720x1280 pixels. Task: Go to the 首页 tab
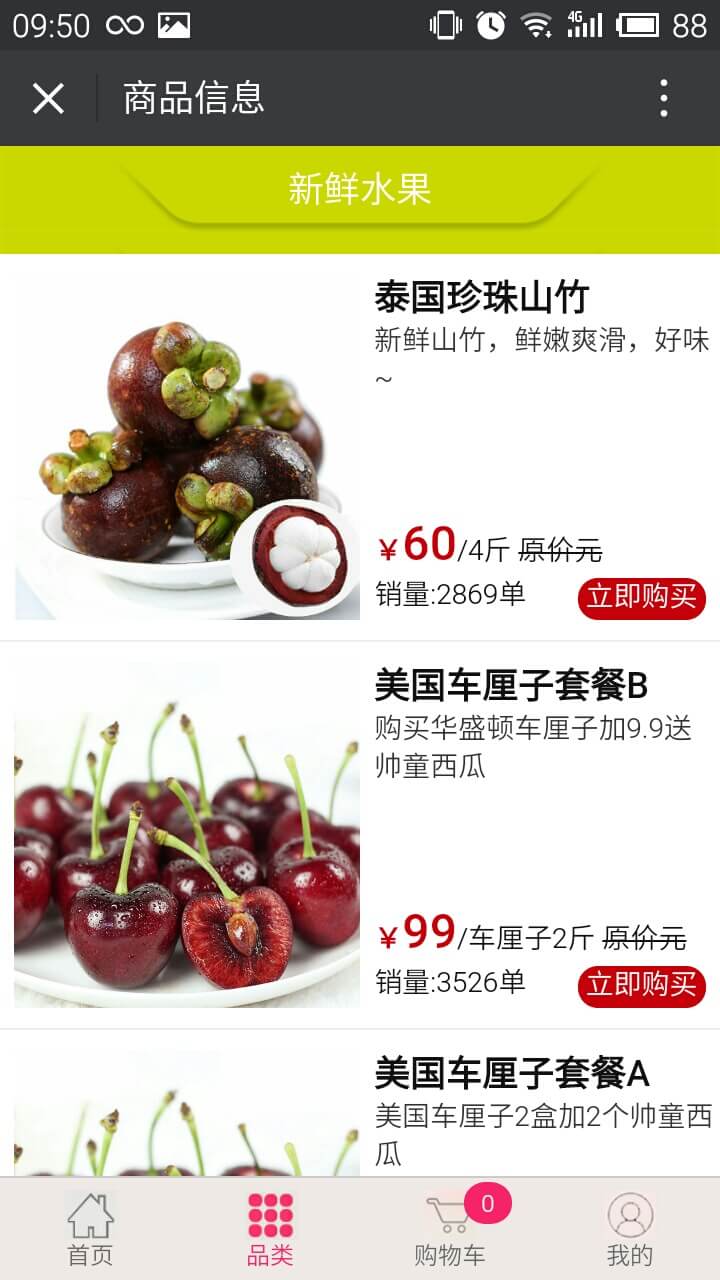pos(90,1230)
